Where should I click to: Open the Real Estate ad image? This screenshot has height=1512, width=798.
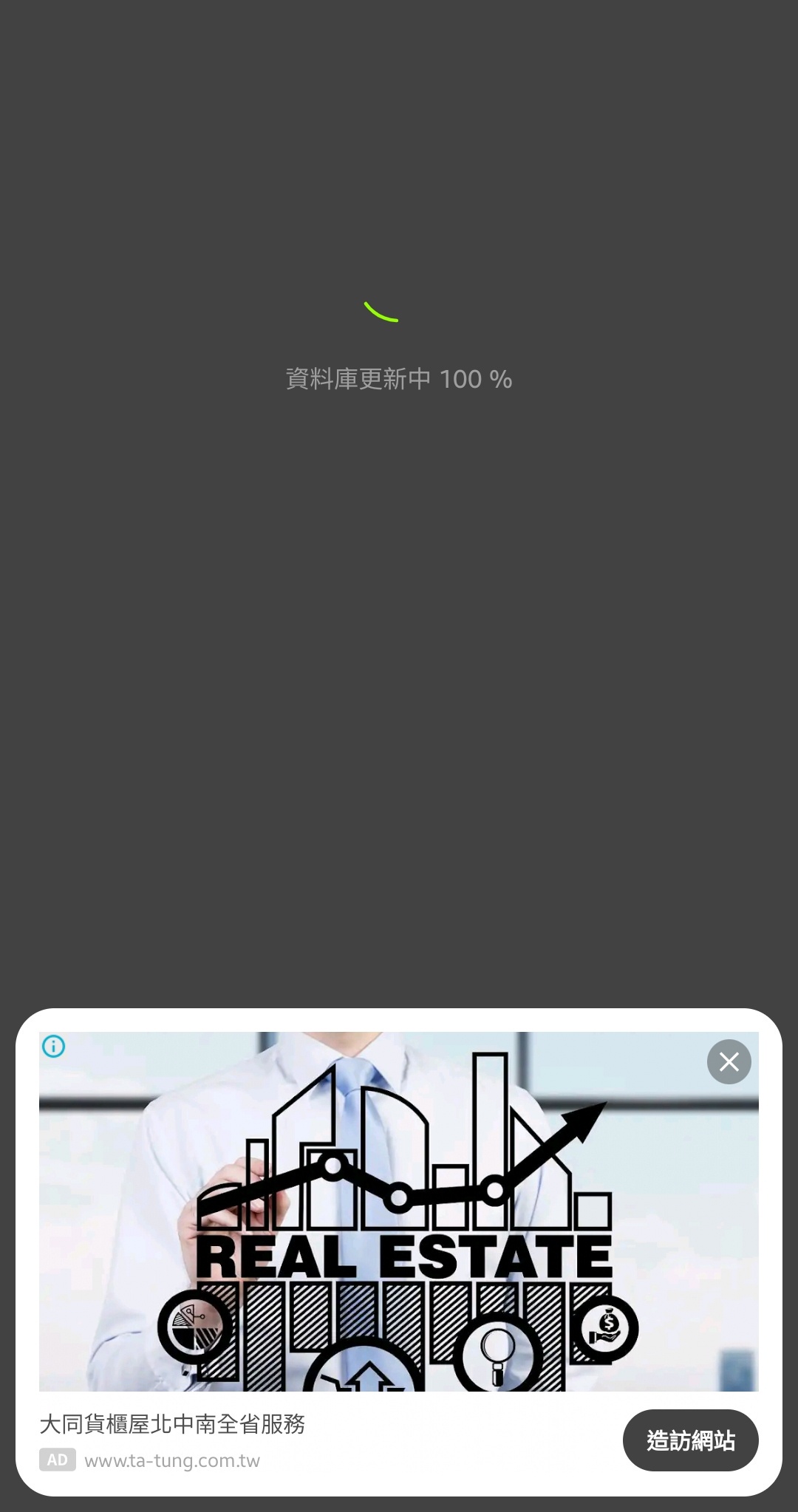click(399, 1211)
